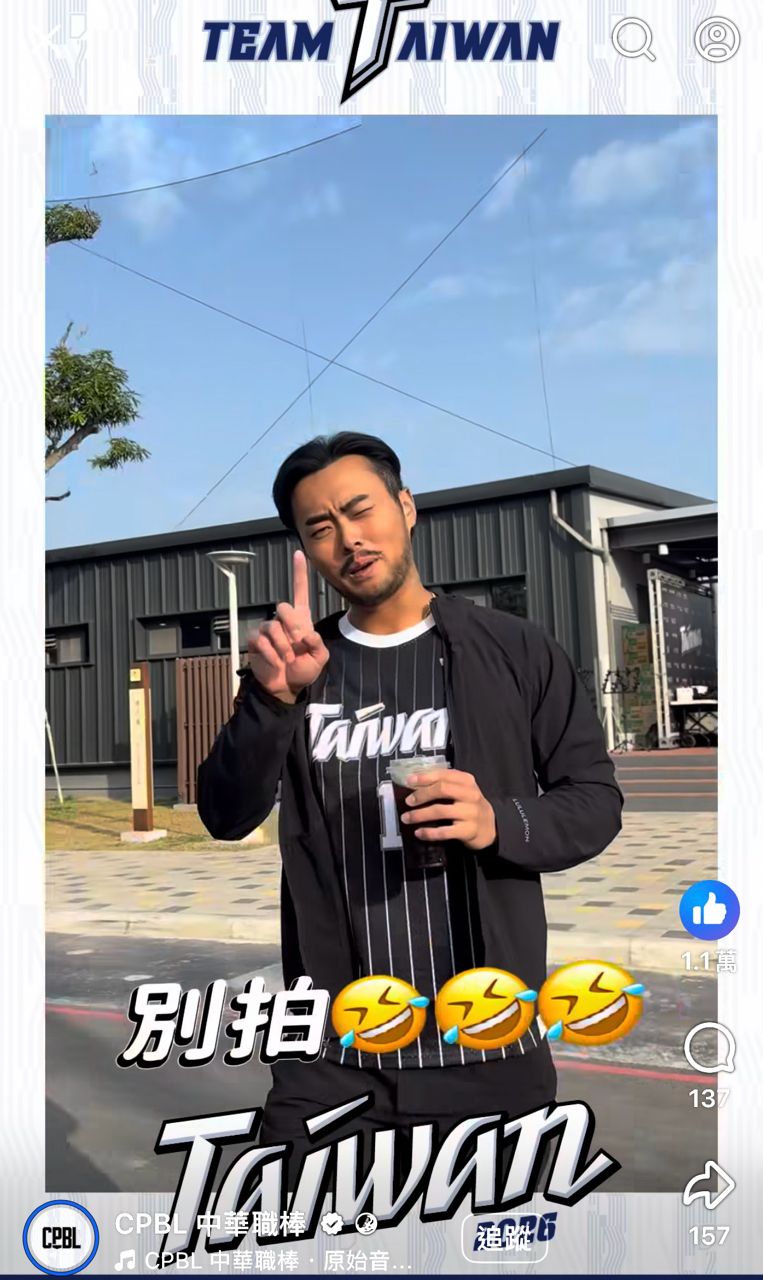
Task: Follow CPBL with the 追蹤 button
Action: pyautogui.click(x=505, y=1238)
